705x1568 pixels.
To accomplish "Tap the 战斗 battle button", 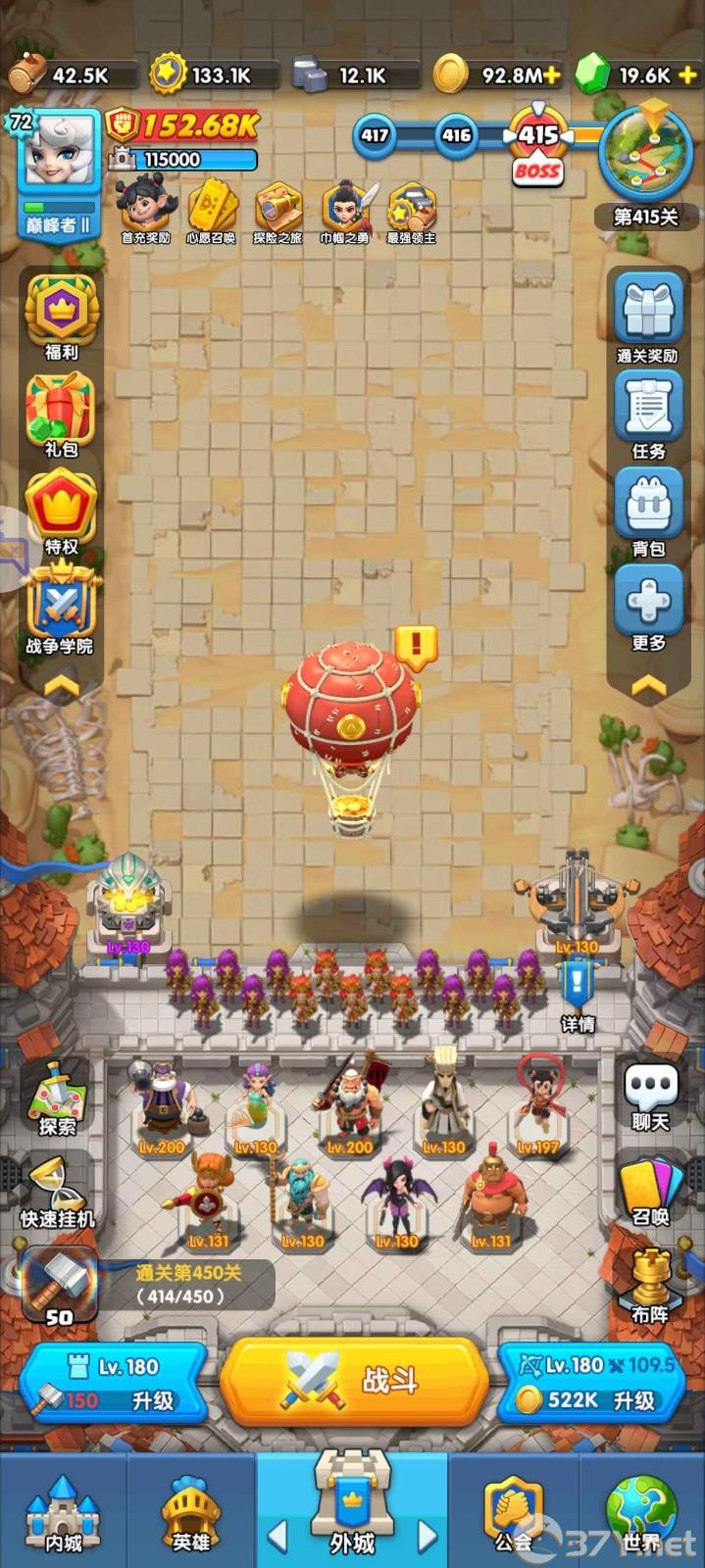I will pos(353,1380).
